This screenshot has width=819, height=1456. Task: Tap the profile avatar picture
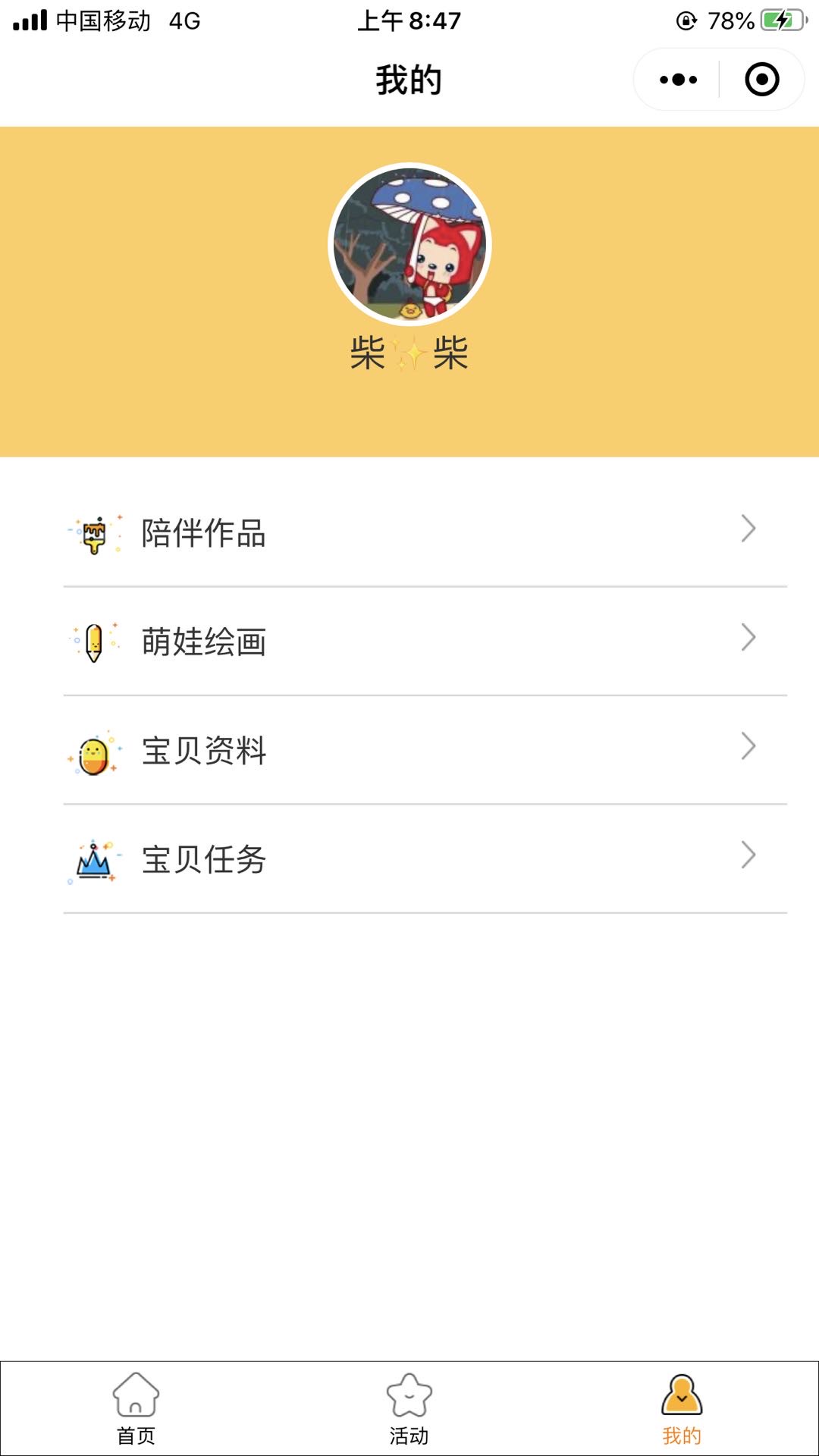(x=409, y=244)
